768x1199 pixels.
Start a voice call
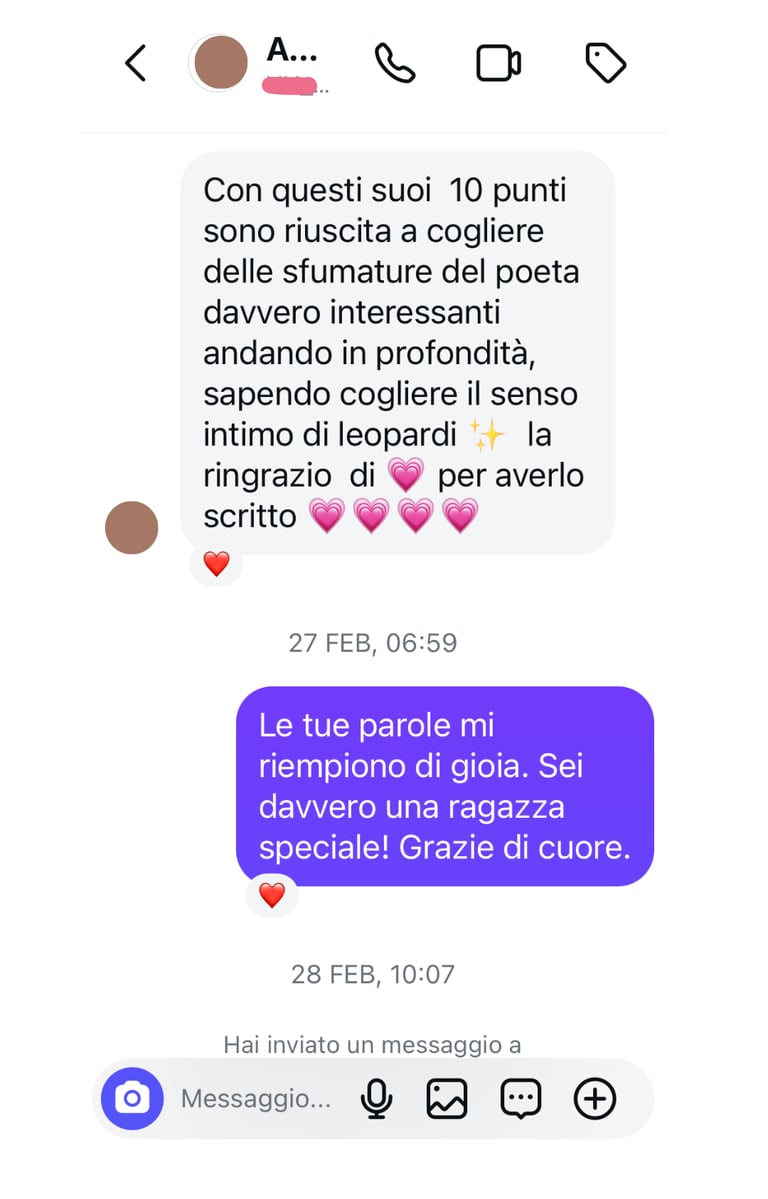click(x=395, y=63)
